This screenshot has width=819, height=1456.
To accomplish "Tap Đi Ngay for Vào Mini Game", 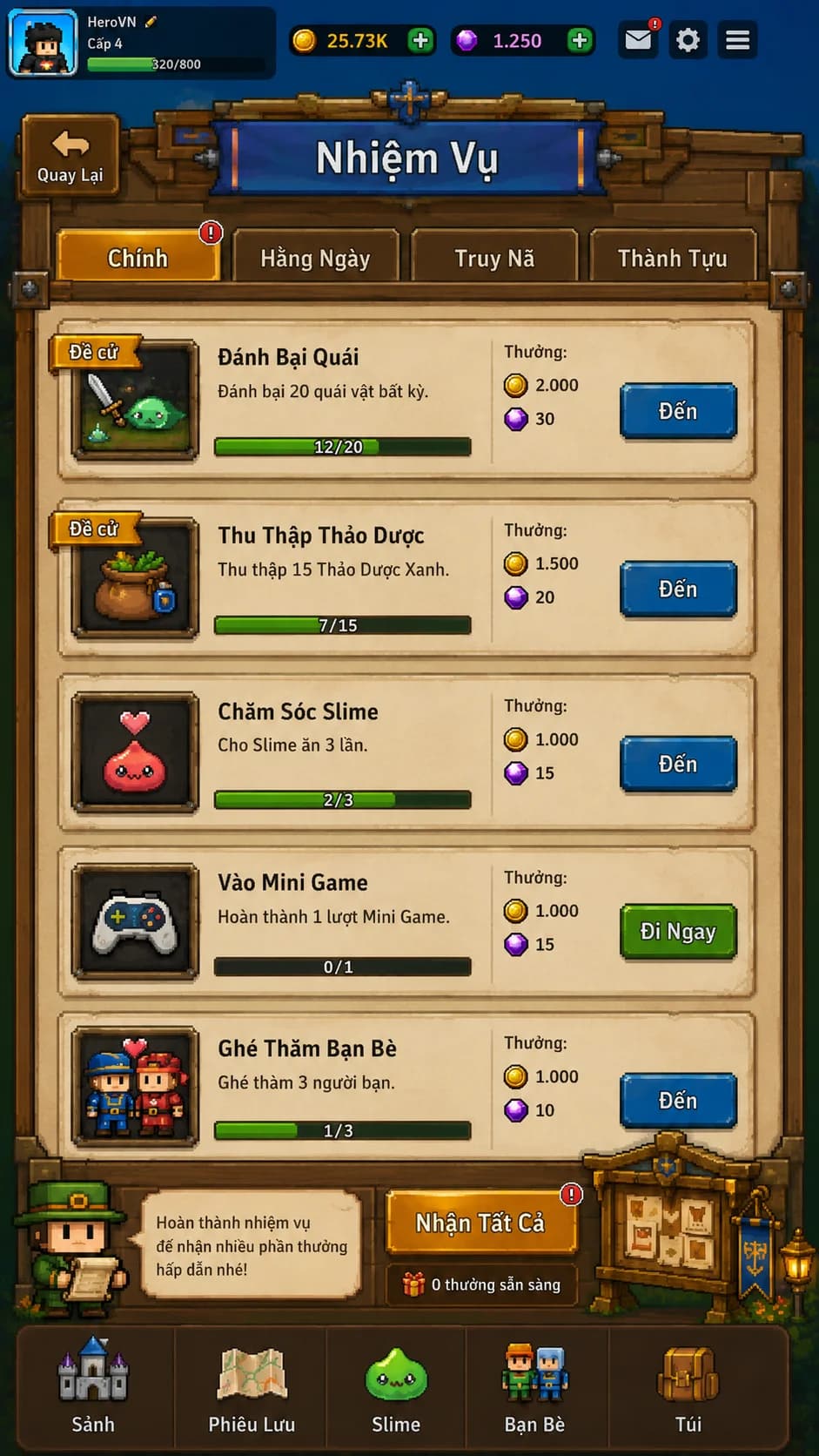I will [678, 932].
